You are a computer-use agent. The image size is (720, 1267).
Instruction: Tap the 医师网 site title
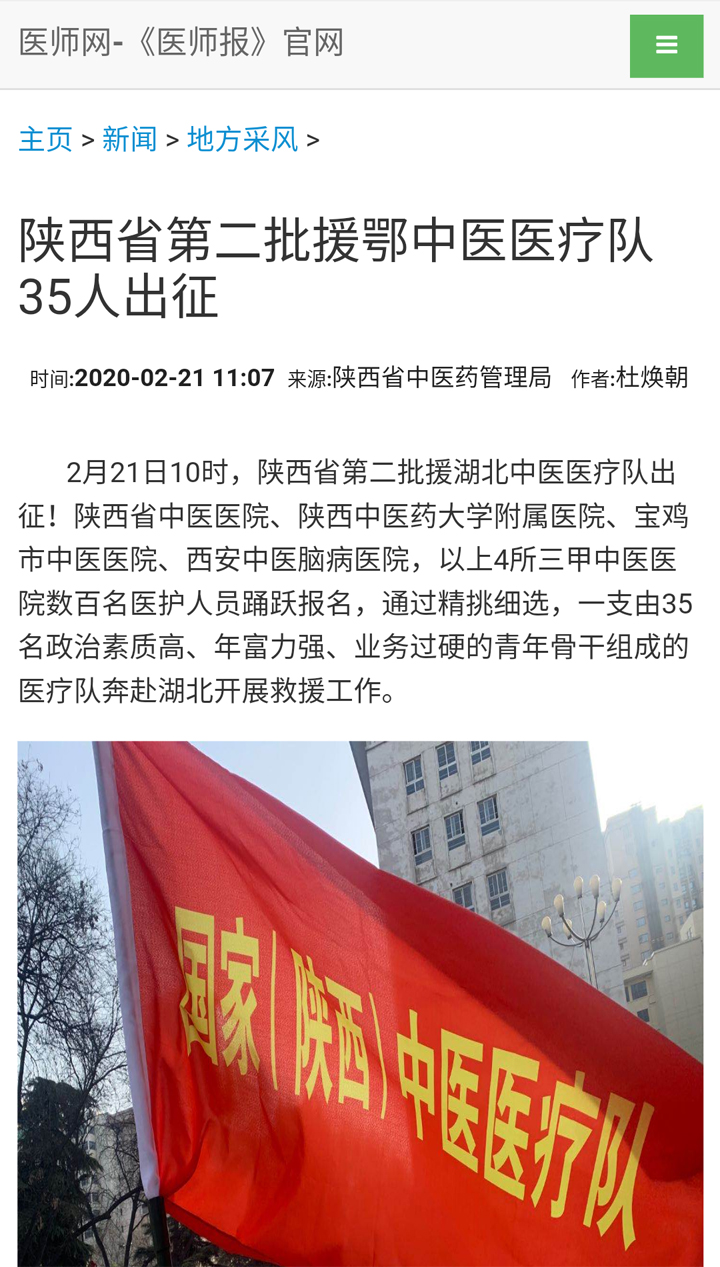(181, 43)
